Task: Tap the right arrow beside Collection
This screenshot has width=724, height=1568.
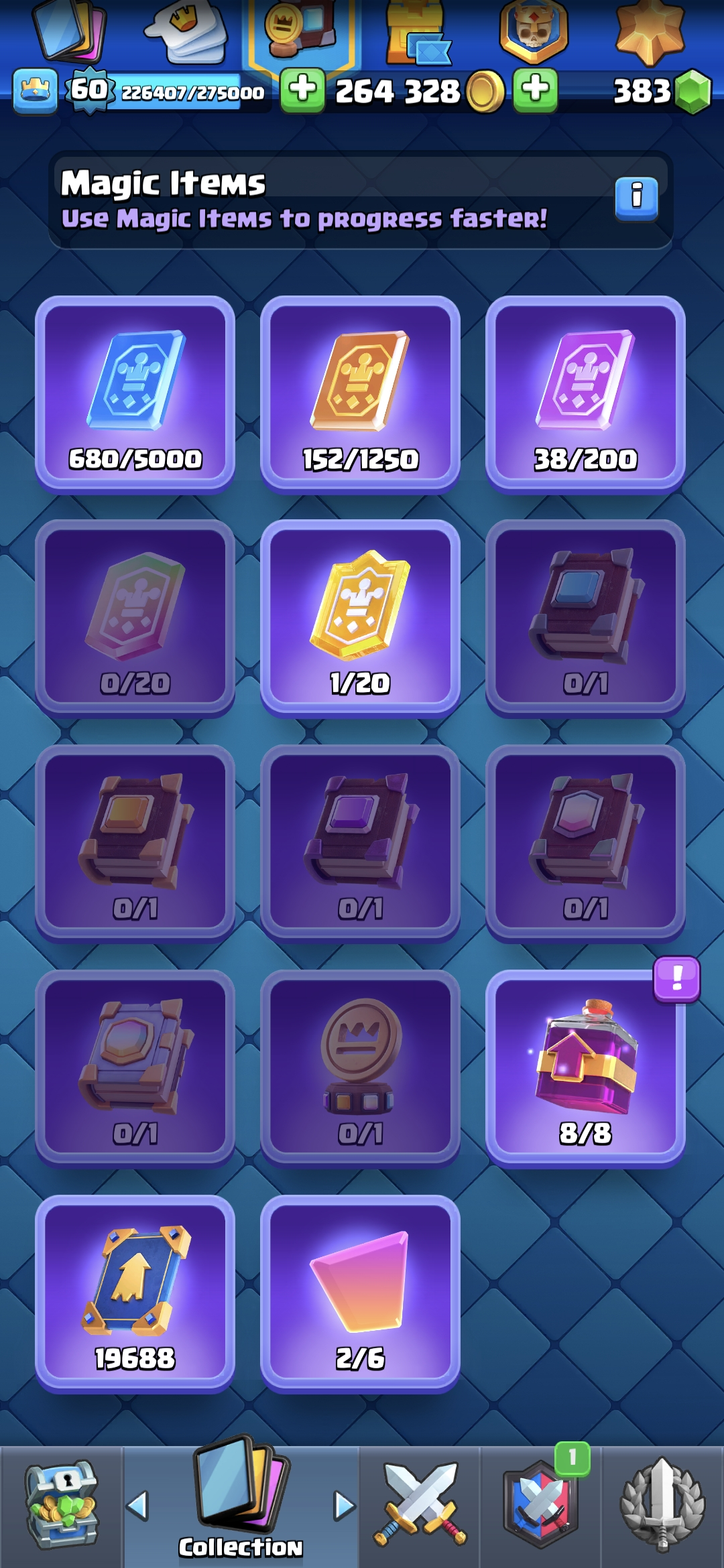Action: coord(345,1505)
